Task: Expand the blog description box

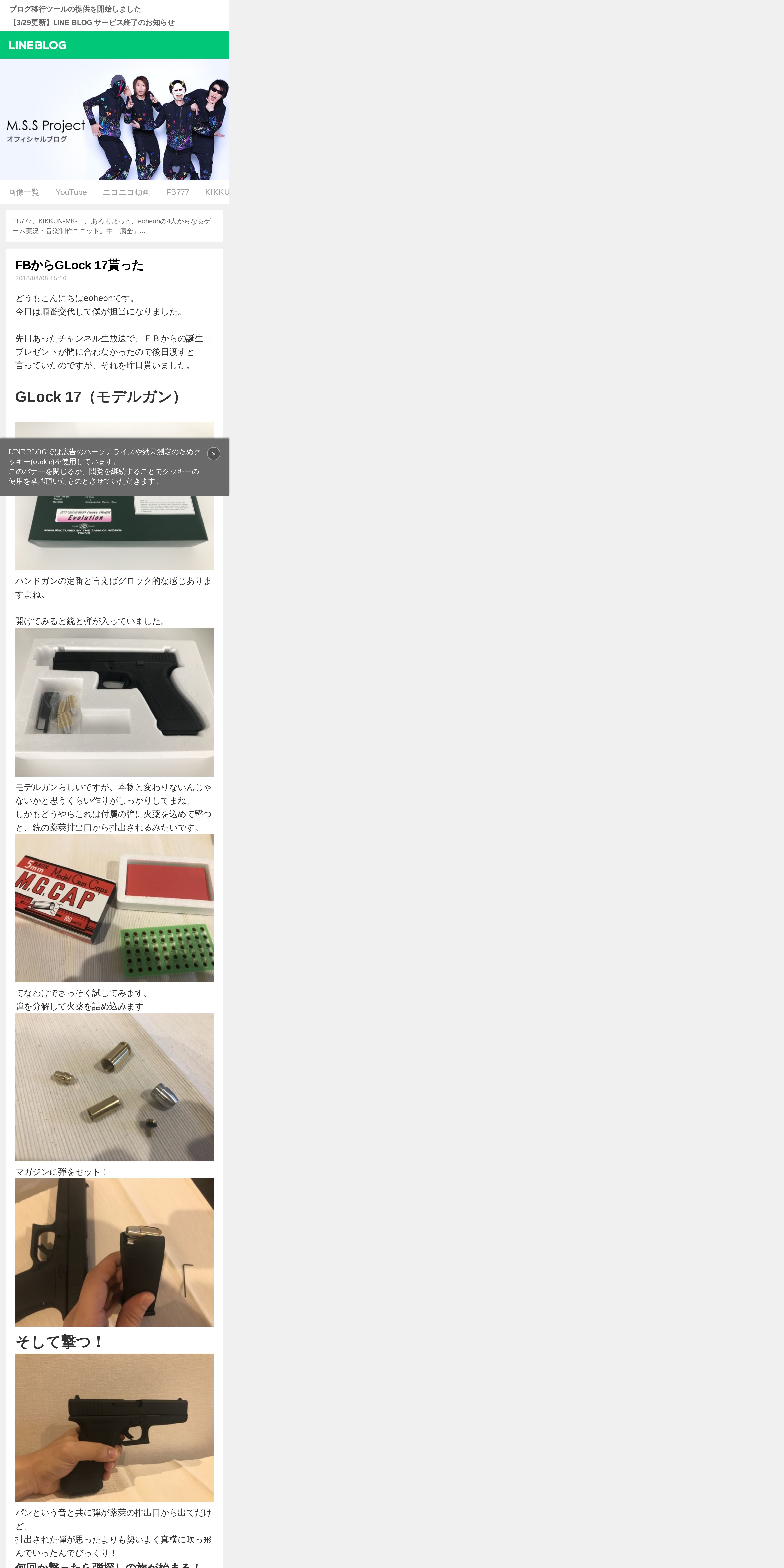Action: pyautogui.click(x=114, y=226)
